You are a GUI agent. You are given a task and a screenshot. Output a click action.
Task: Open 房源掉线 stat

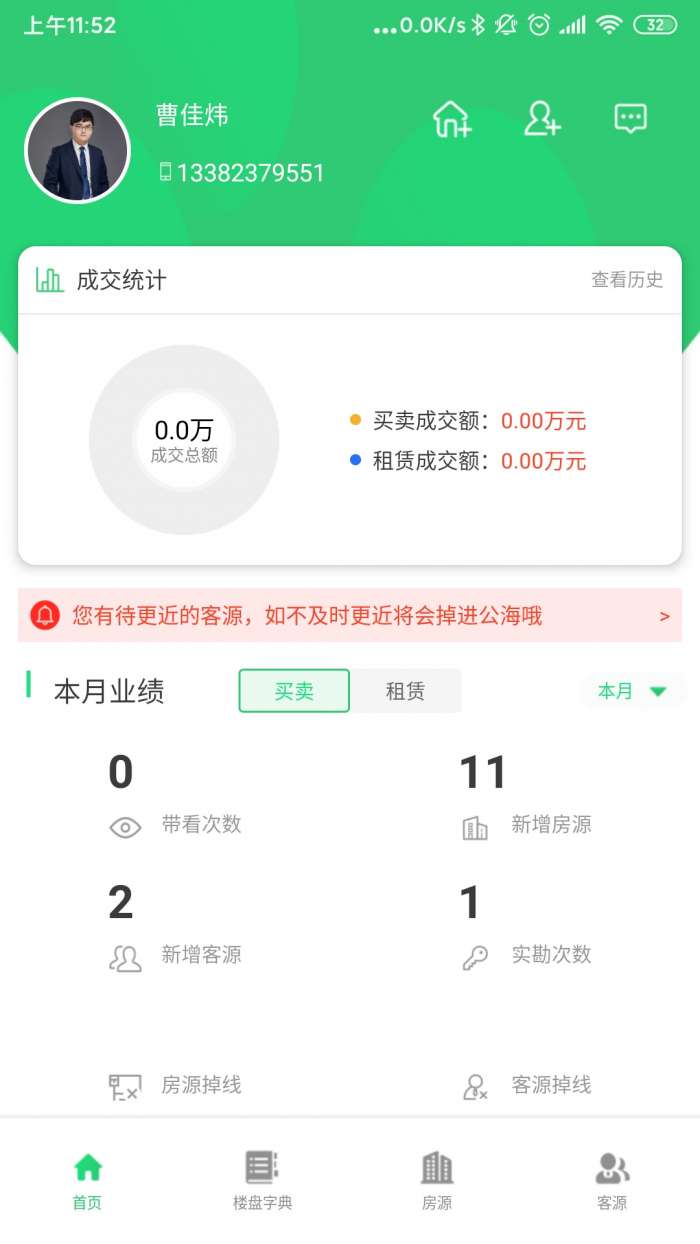175,1085
